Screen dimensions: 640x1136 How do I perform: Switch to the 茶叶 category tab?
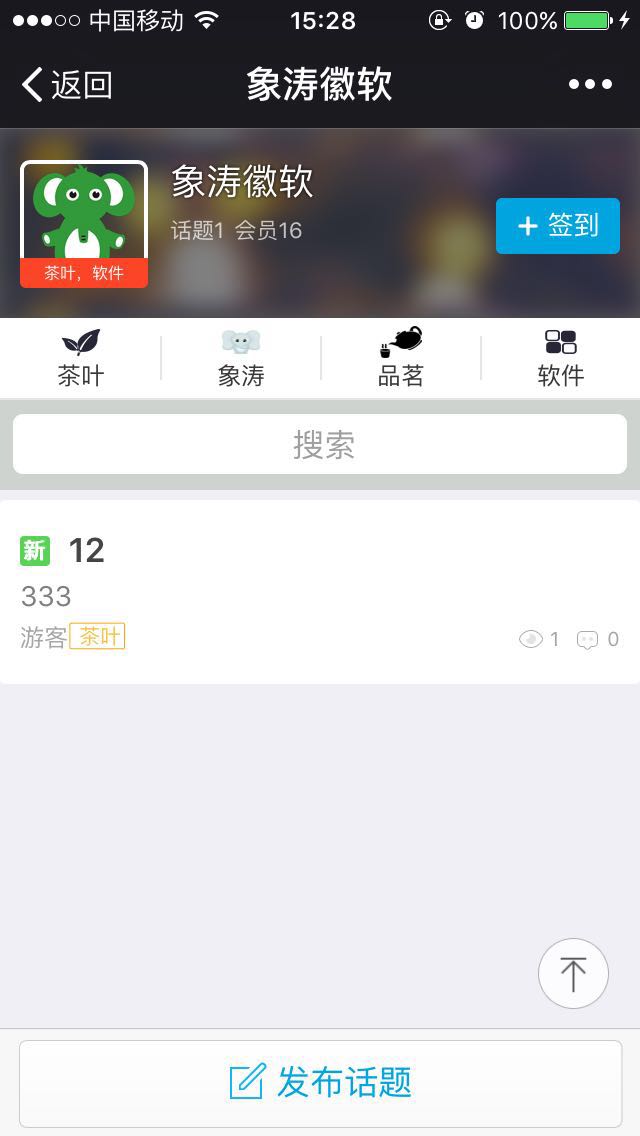click(x=80, y=358)
